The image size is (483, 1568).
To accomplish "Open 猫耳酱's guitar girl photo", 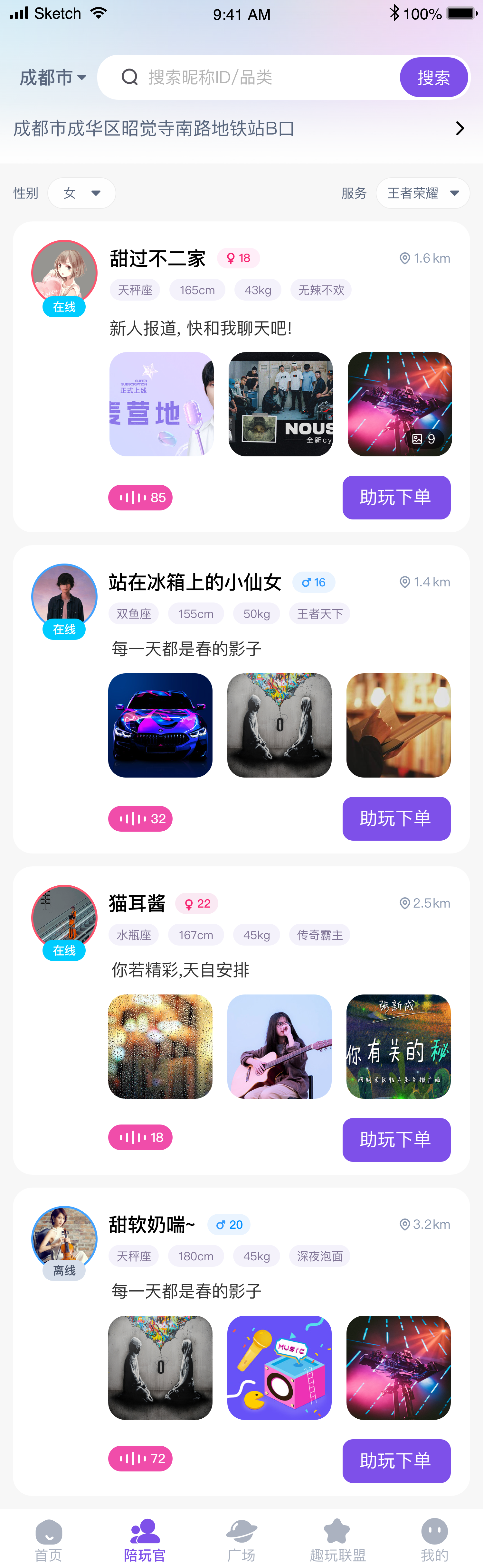I will point(279,1046).
